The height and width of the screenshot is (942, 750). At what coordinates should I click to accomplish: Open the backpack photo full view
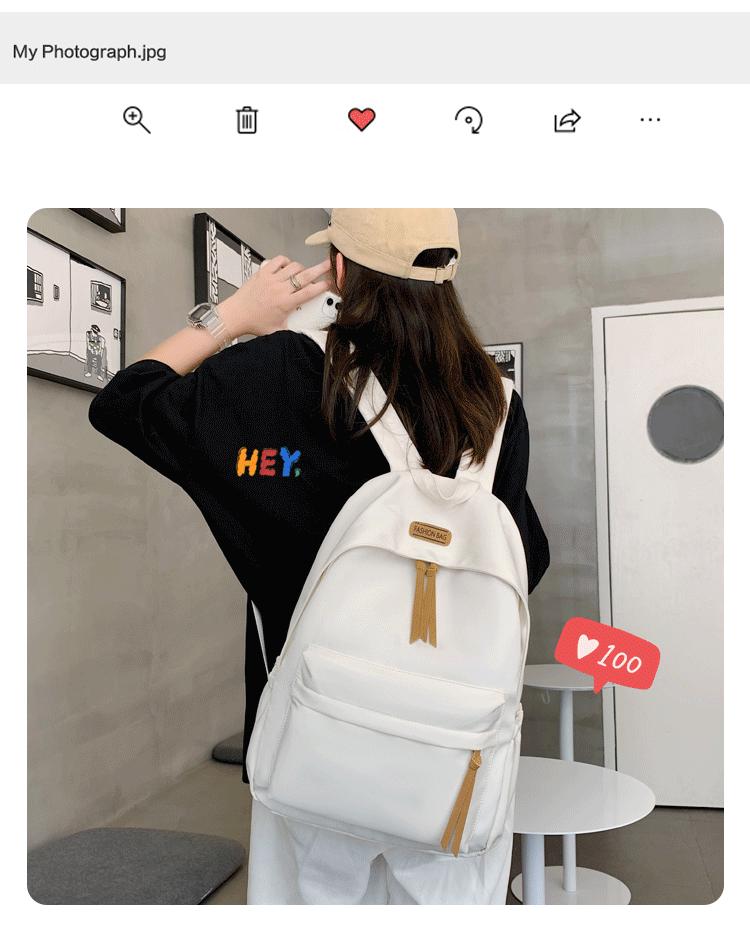tap(375, 556)
